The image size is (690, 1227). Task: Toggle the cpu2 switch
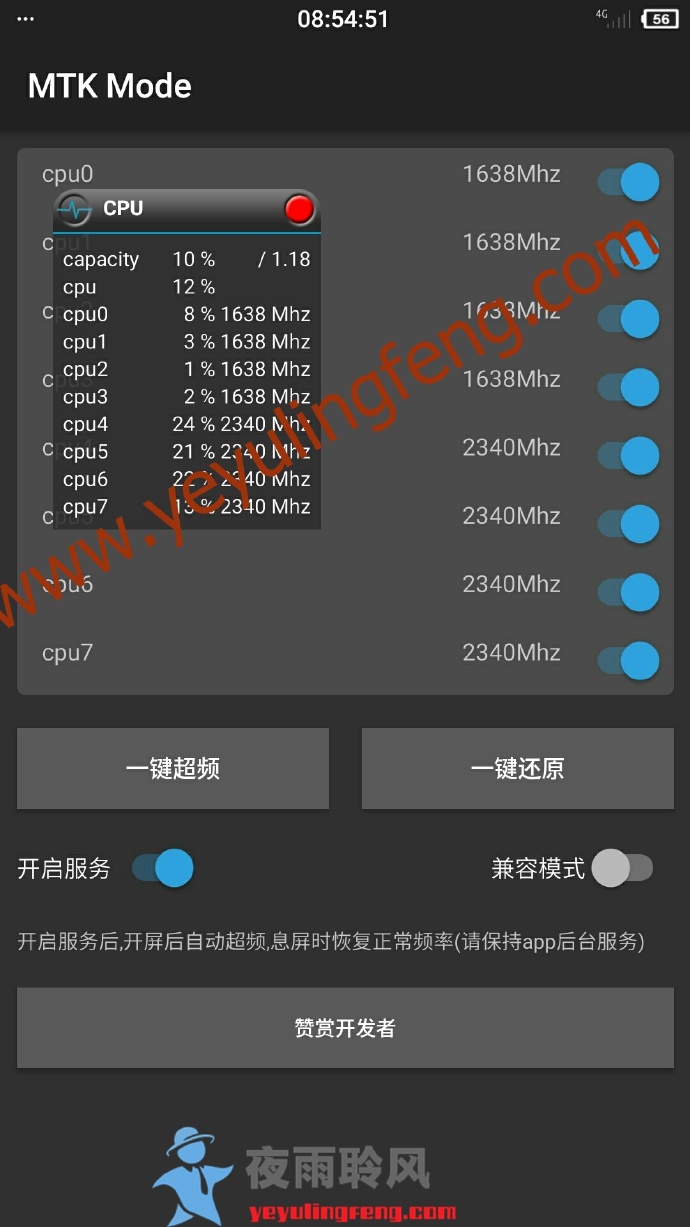click(x=629, y=319)
